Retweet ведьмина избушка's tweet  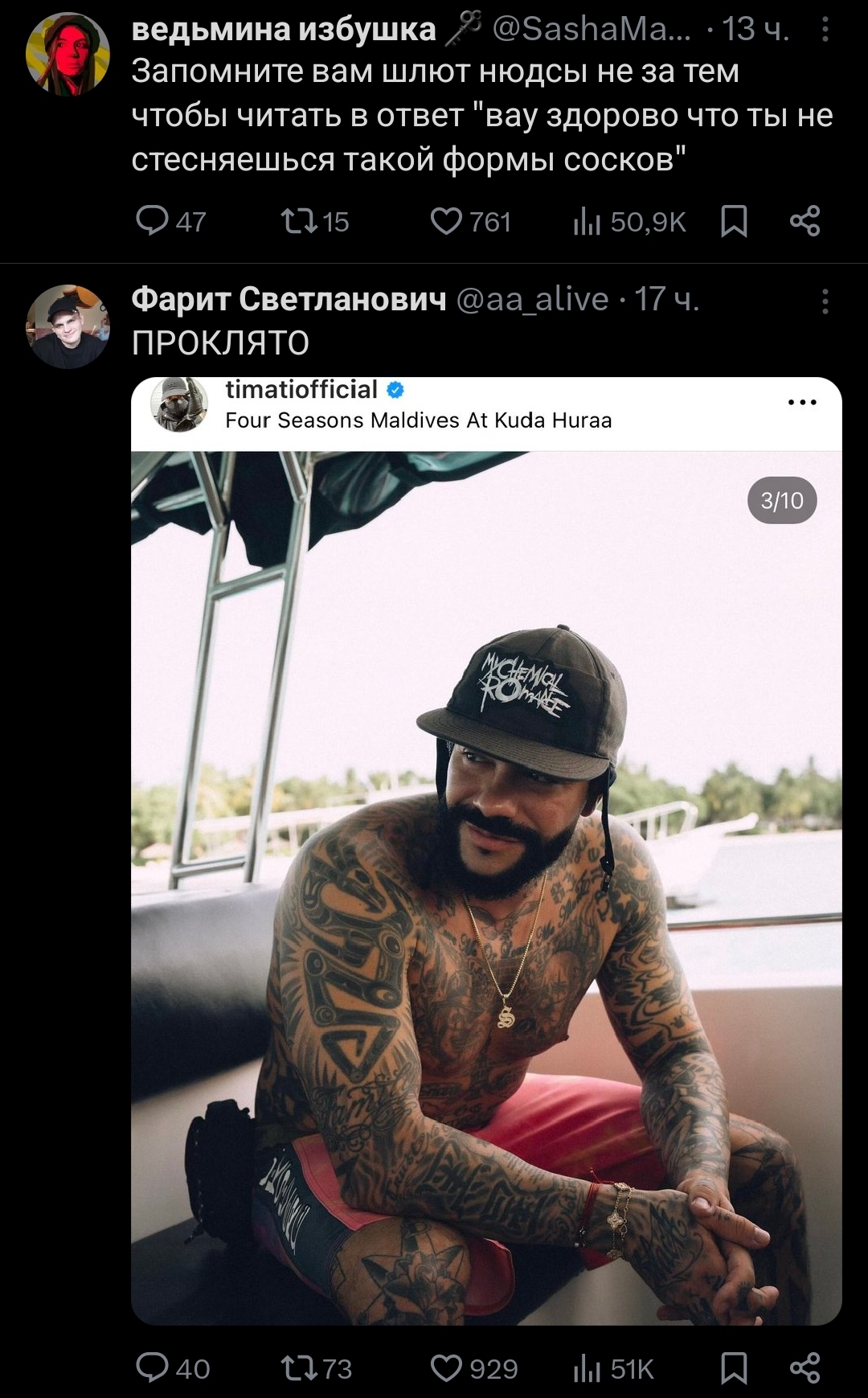point(315,221)
